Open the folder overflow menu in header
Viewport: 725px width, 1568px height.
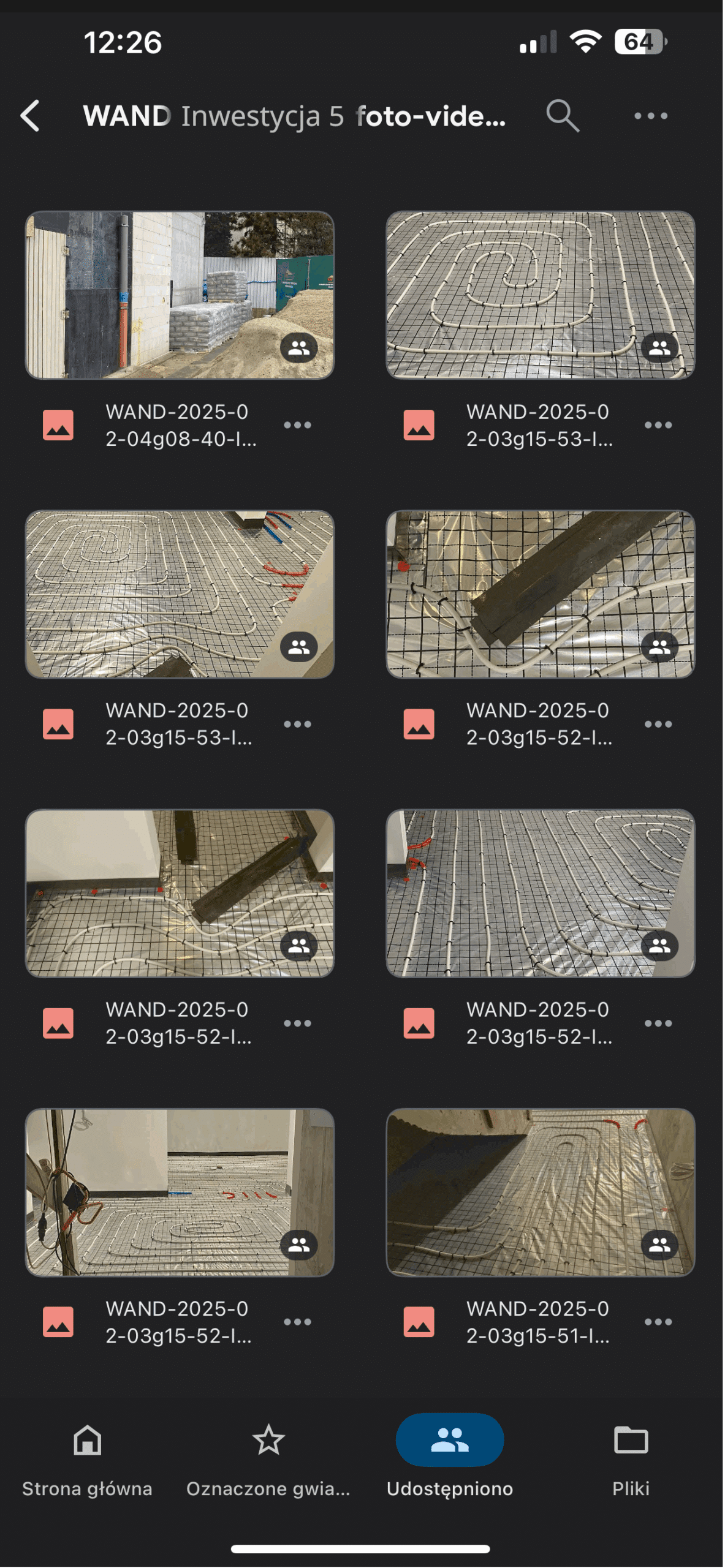tap(650, 116)
